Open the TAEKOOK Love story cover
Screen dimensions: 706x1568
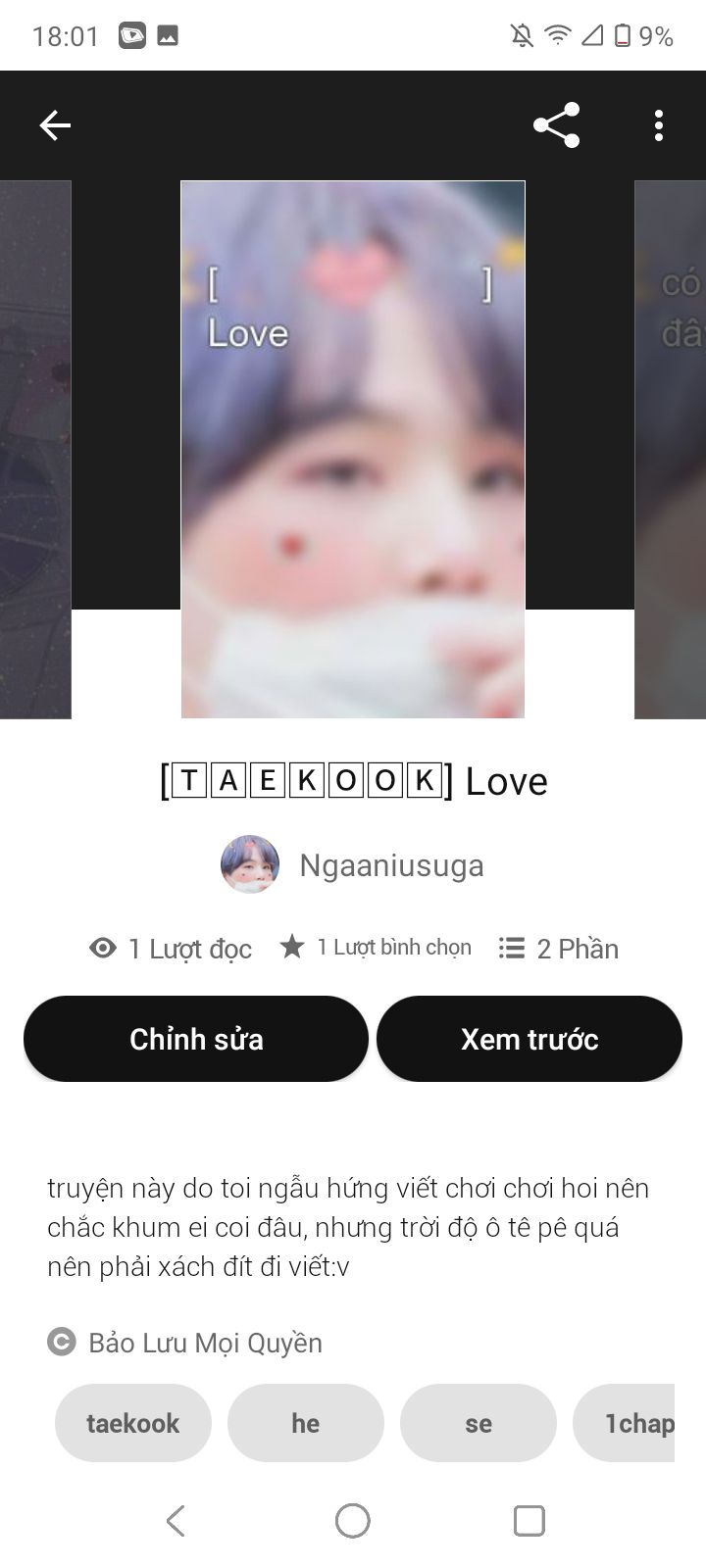pyautogui.click(x=353, y=449)
